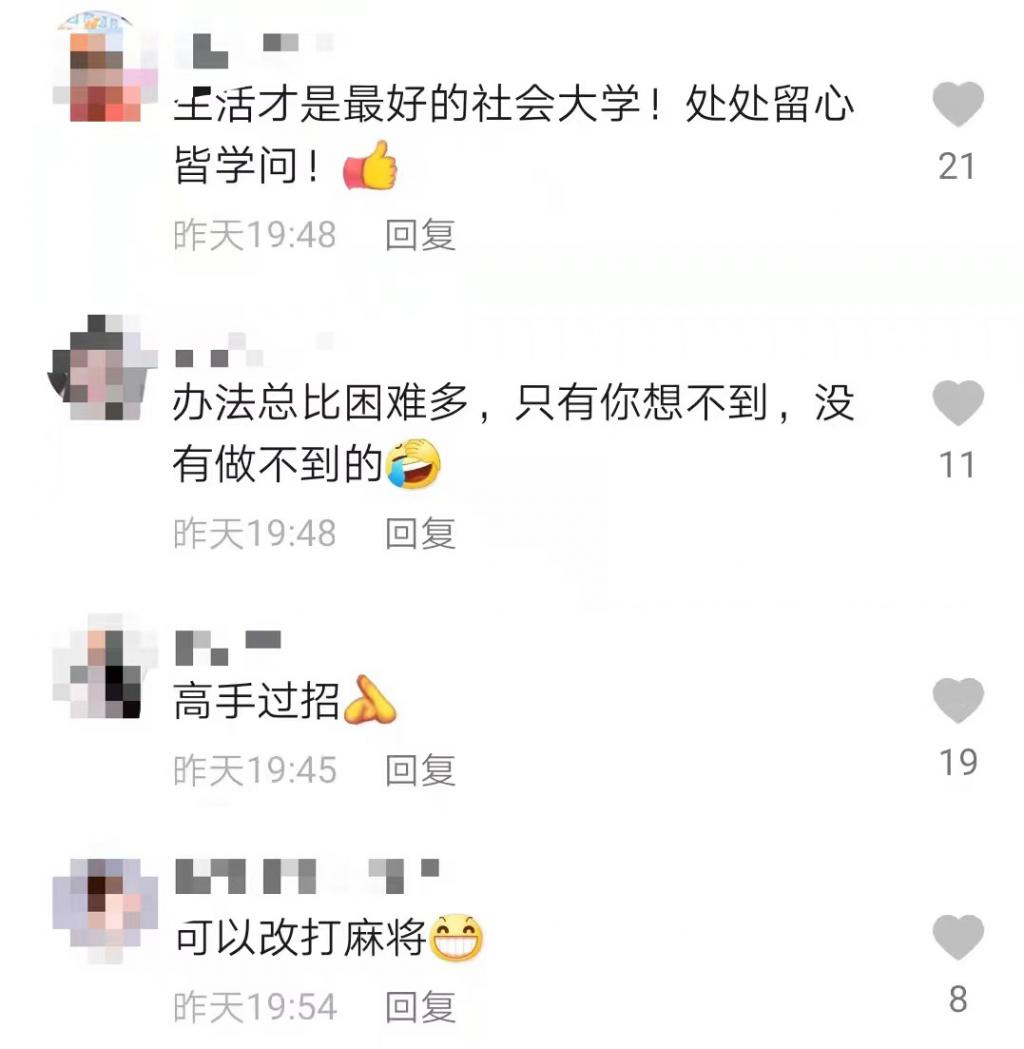This screenshot has width=1024, height=1049.
Task: Open profile of the 办法总比困难多 commenter
Action: (x=104, y=369)
